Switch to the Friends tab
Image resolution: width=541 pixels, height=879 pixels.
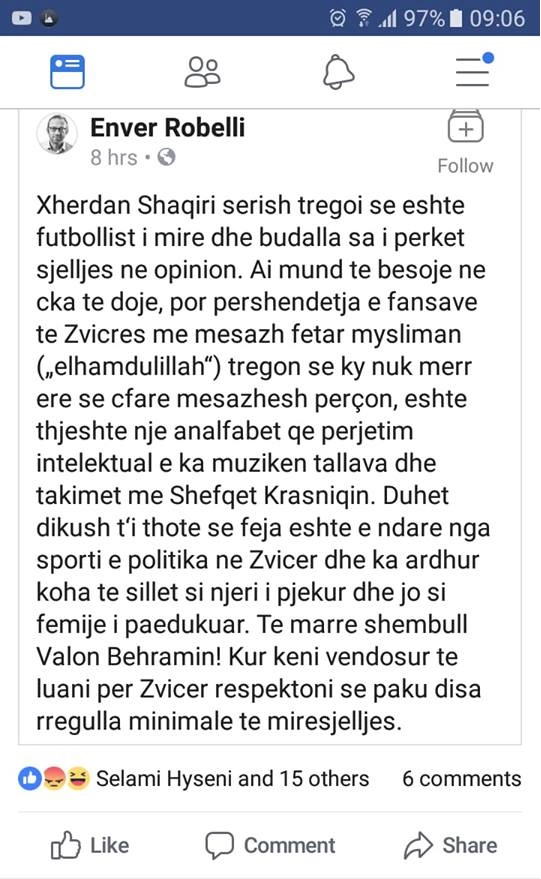(x=202, y=72)
